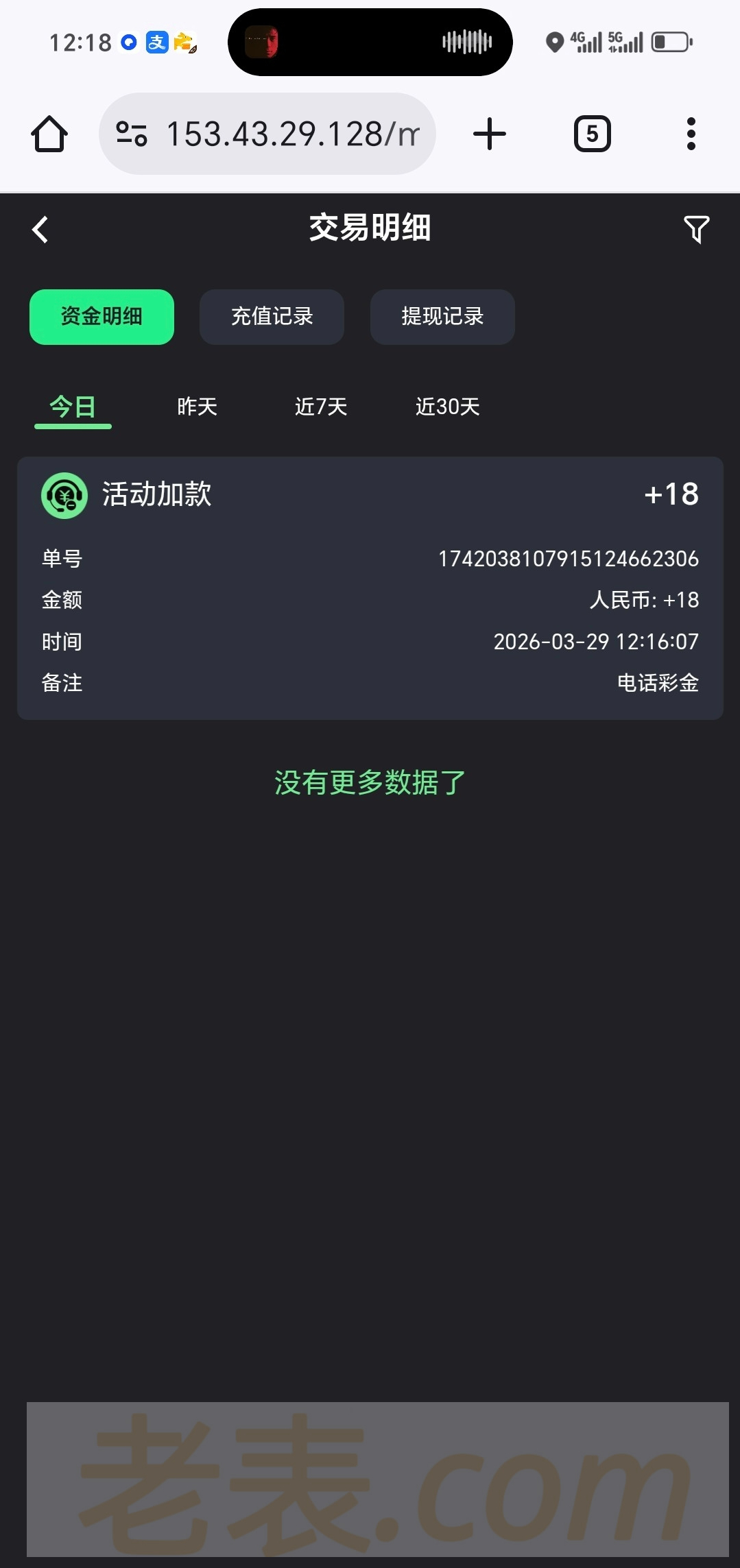This screenshot has height=1568, width=740.
Task: Filter transactions to 近30天
Action: point(447,407)
